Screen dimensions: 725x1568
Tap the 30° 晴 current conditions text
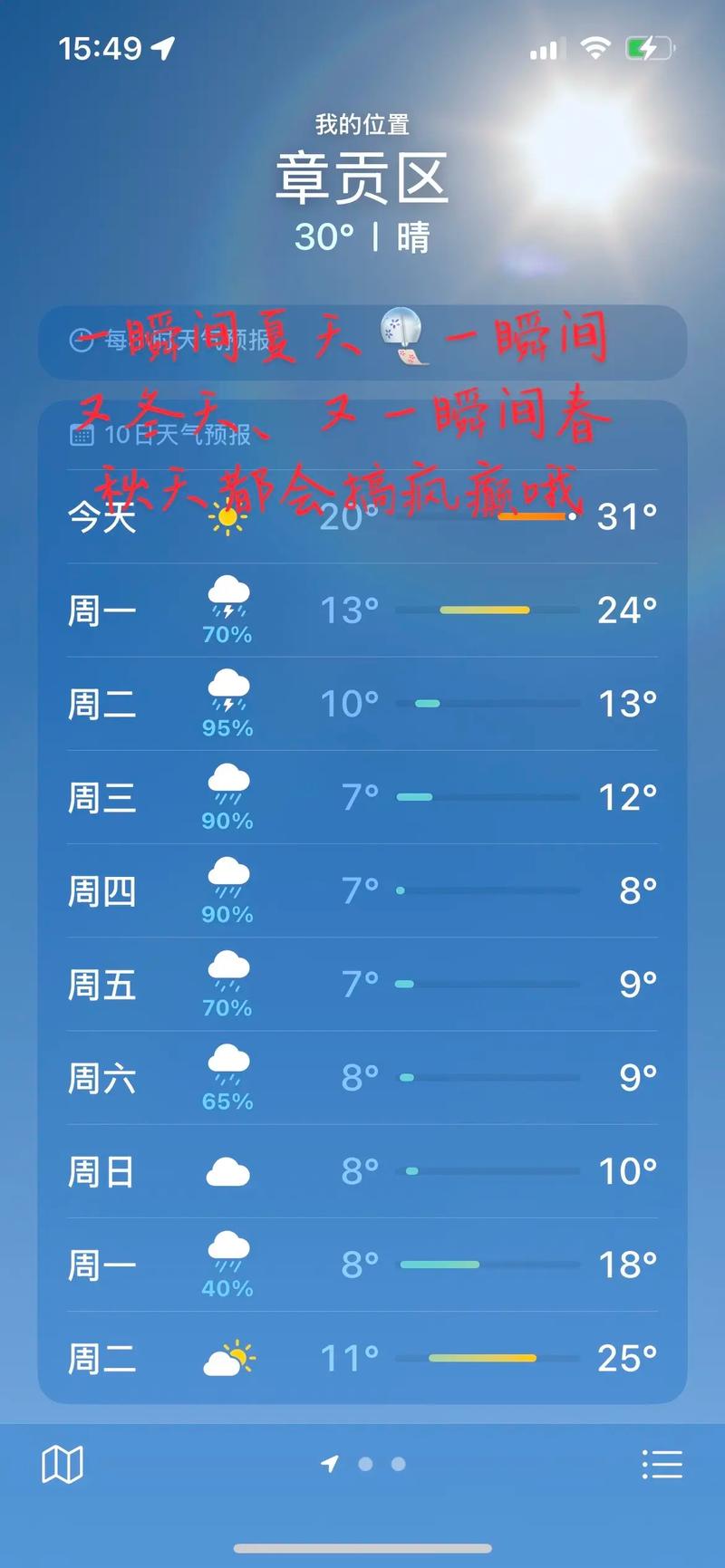click(x=362, y=238)
